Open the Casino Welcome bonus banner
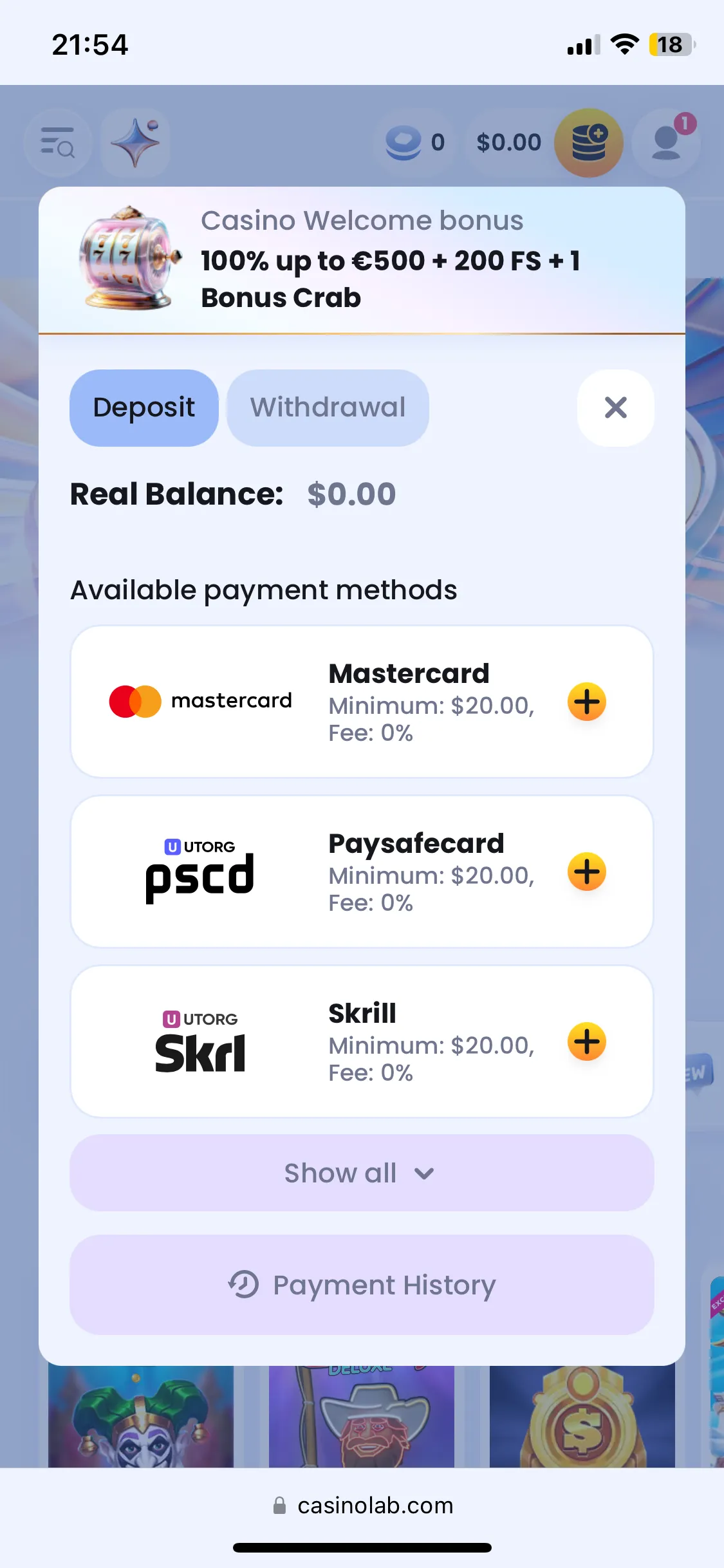Viewport: 724px width, 1568px height. pyautogui.click(x=361, y=260)
